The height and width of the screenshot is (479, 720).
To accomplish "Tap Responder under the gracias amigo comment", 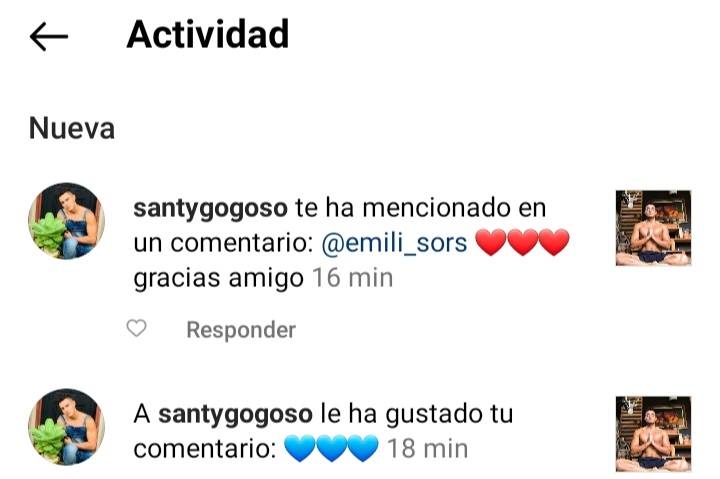I will (241, 329).
